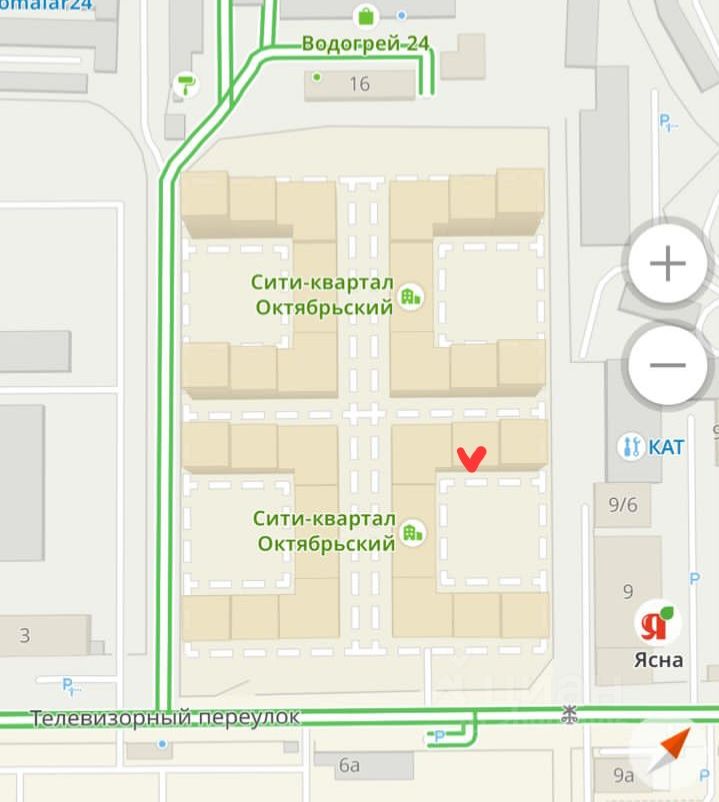The width and height of the screenshot is (719, 802).
Task: Select the red location pin
Action: 472,458
